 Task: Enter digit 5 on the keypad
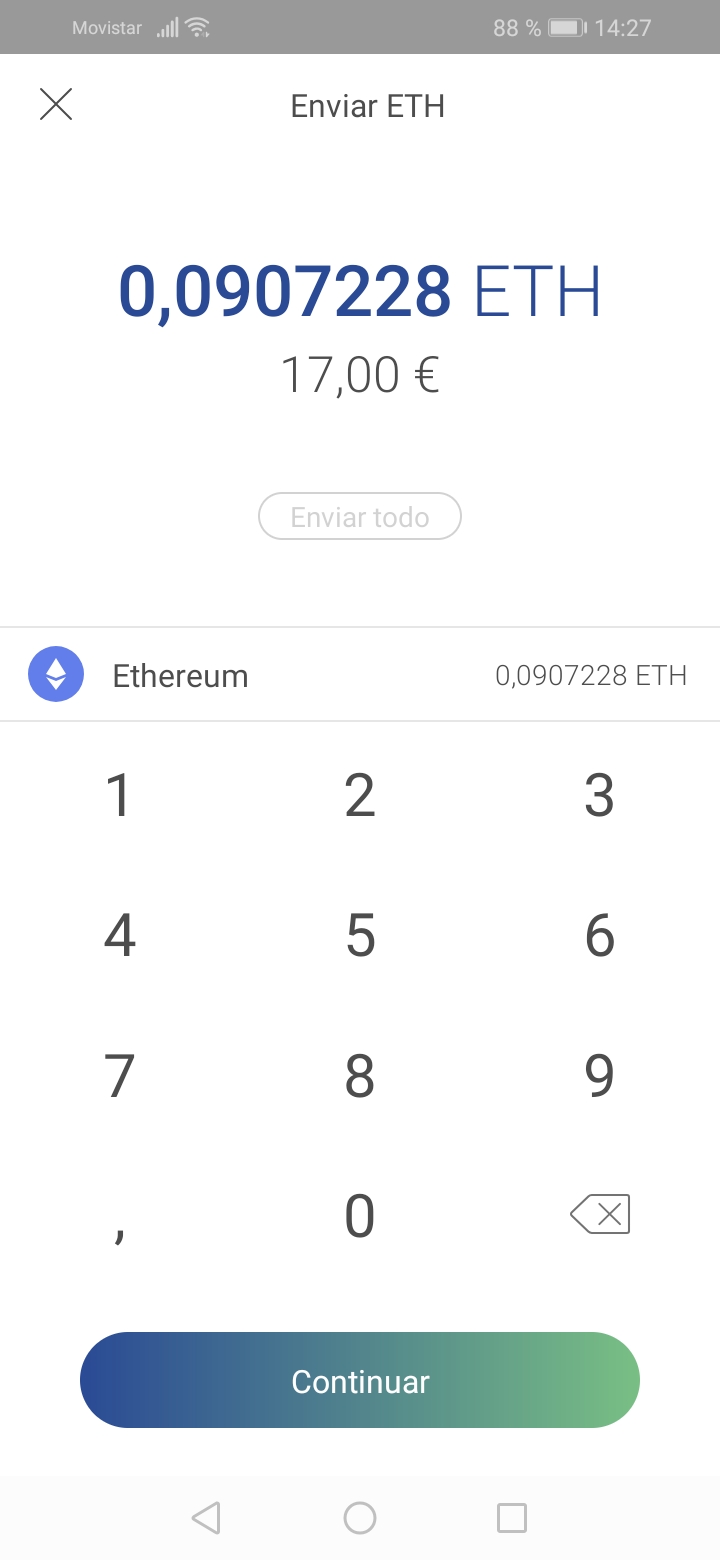(x=360, y=936)
